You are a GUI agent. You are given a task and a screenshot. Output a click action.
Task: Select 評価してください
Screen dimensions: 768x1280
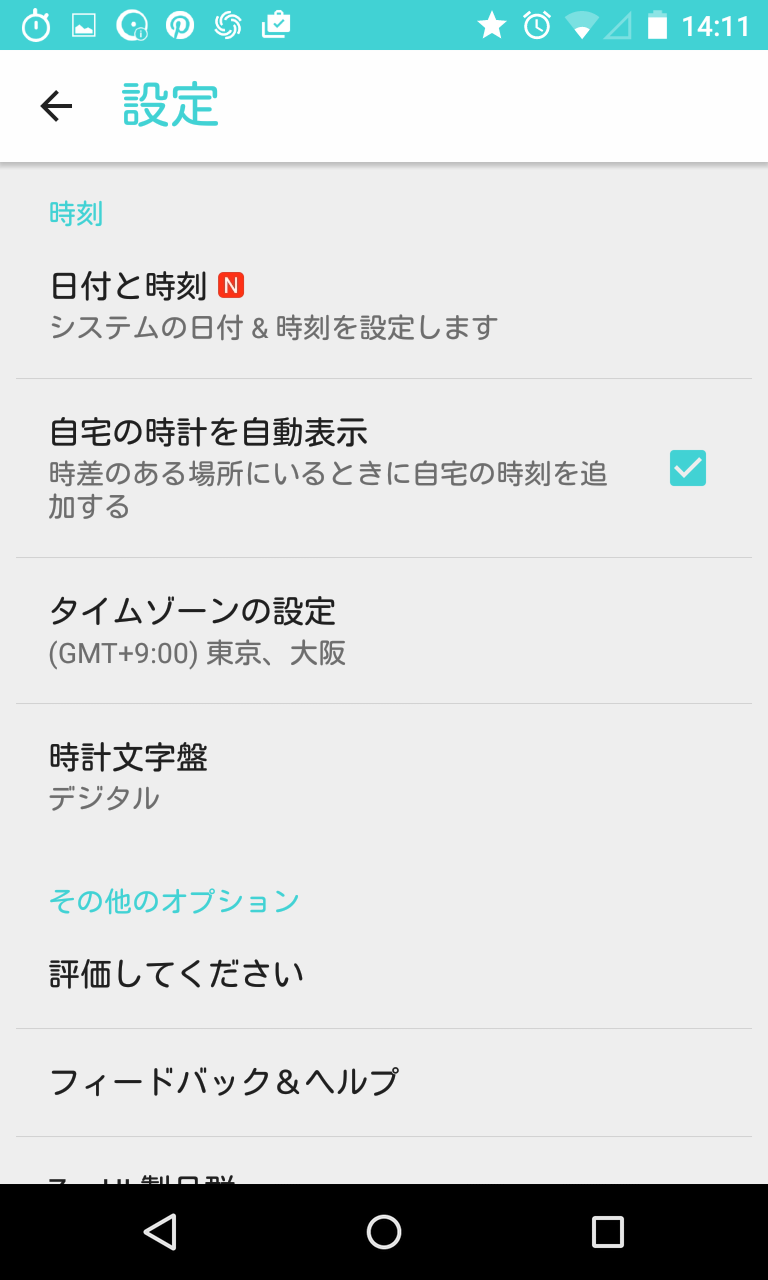[x=384, y=974]
